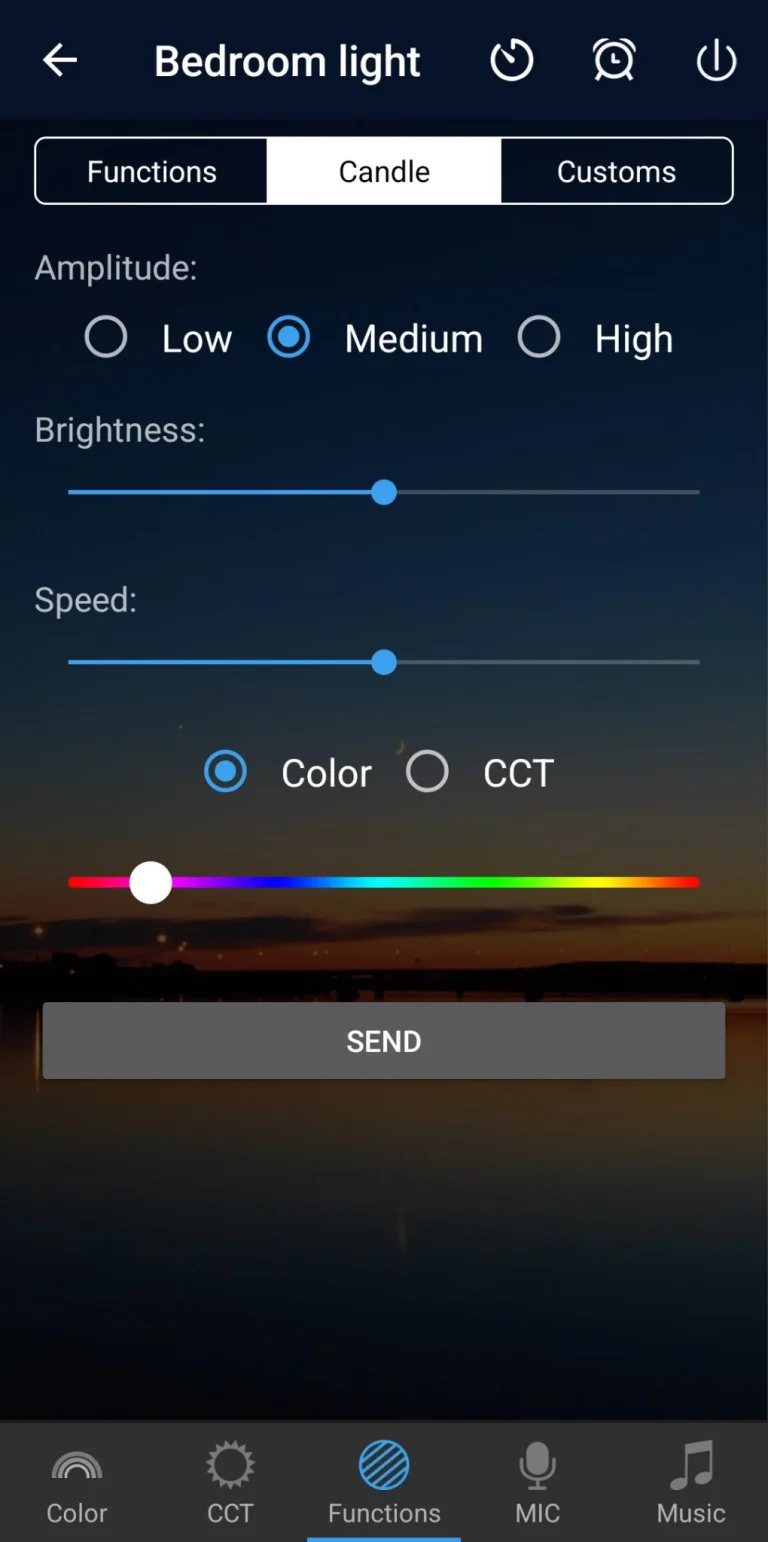
Task: Tap the SEND button
Action: [384, 1041]
